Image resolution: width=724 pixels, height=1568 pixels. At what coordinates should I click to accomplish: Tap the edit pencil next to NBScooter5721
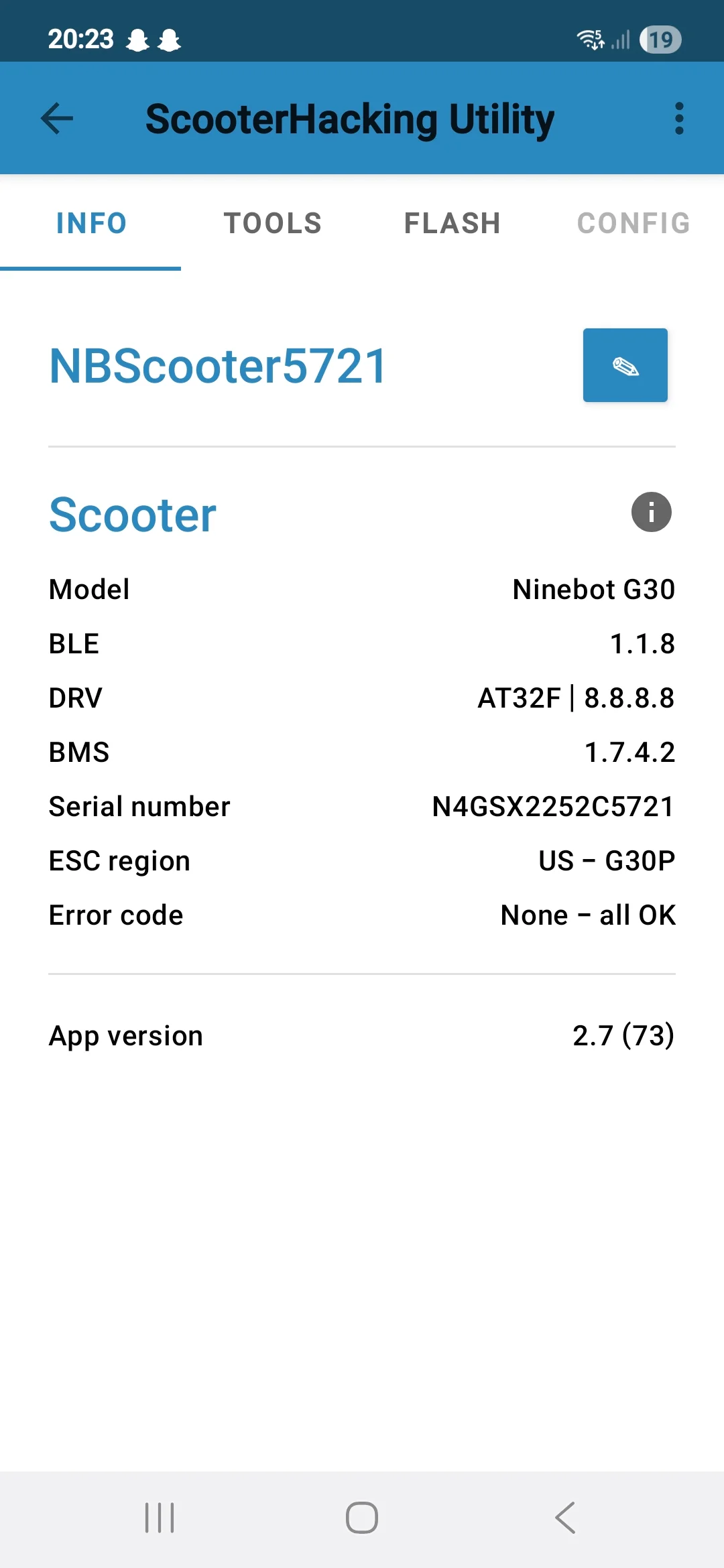tap(625, 365)
